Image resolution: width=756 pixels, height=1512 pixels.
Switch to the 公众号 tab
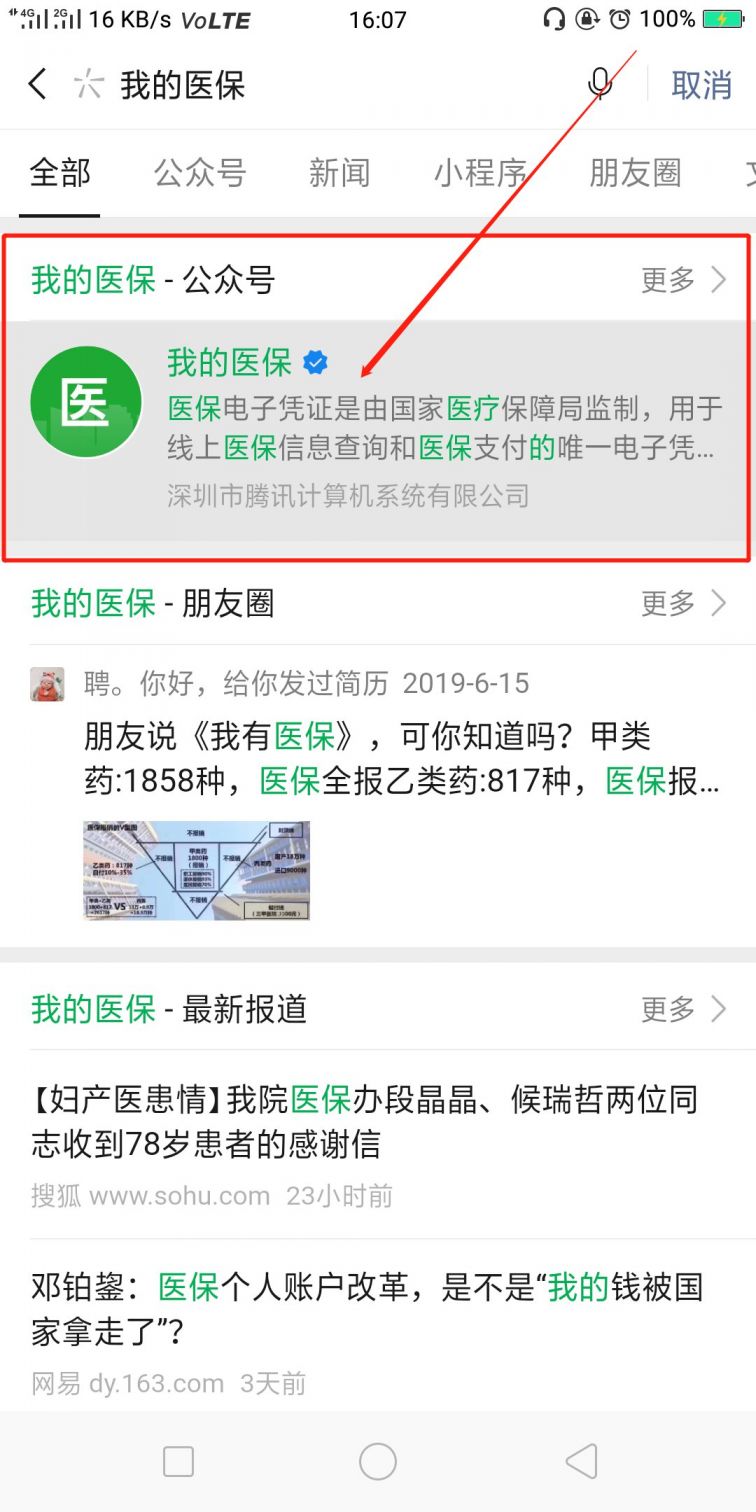[199, 173]
